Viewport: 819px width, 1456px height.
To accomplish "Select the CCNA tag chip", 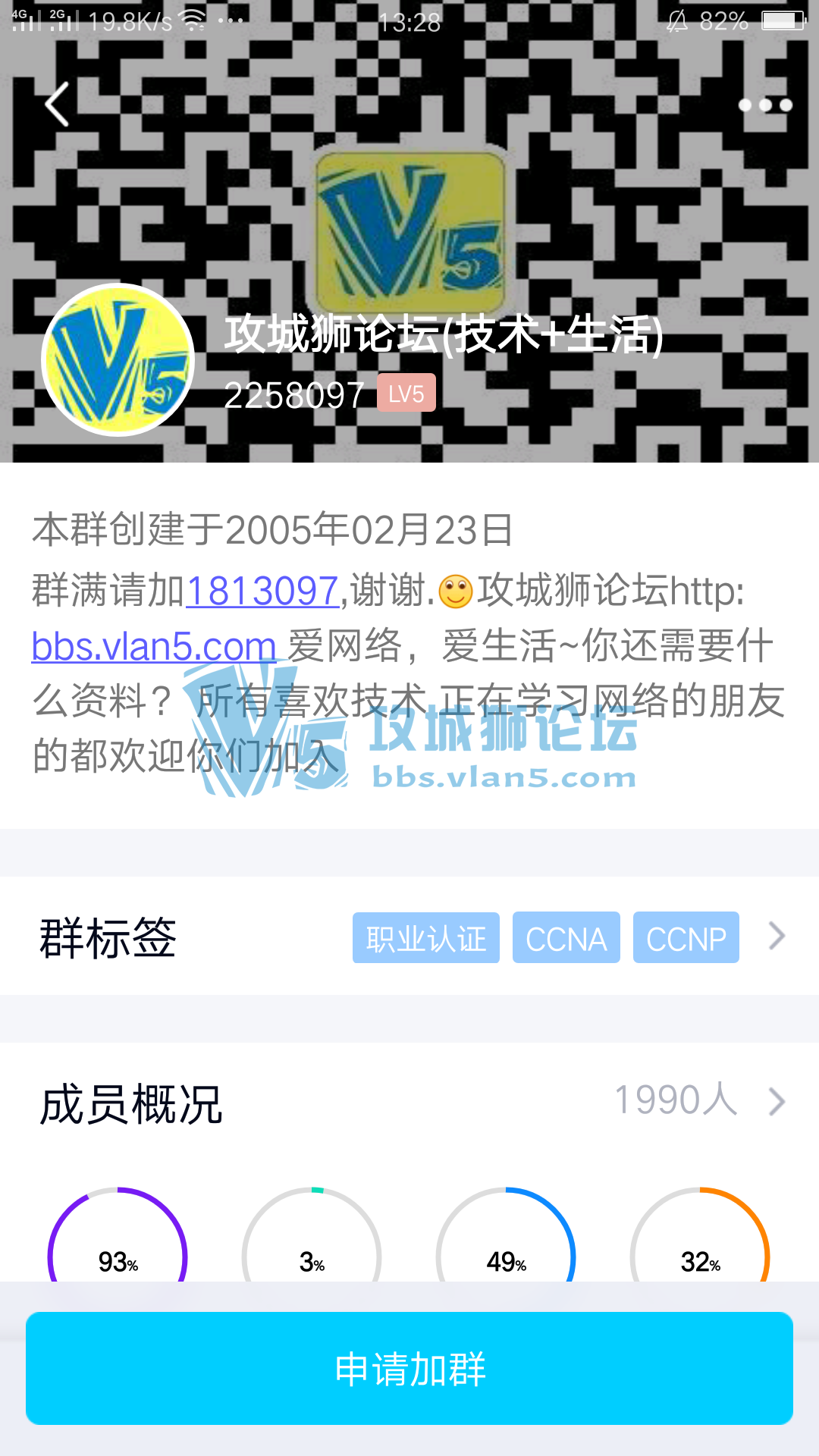I will coord(566,938).
